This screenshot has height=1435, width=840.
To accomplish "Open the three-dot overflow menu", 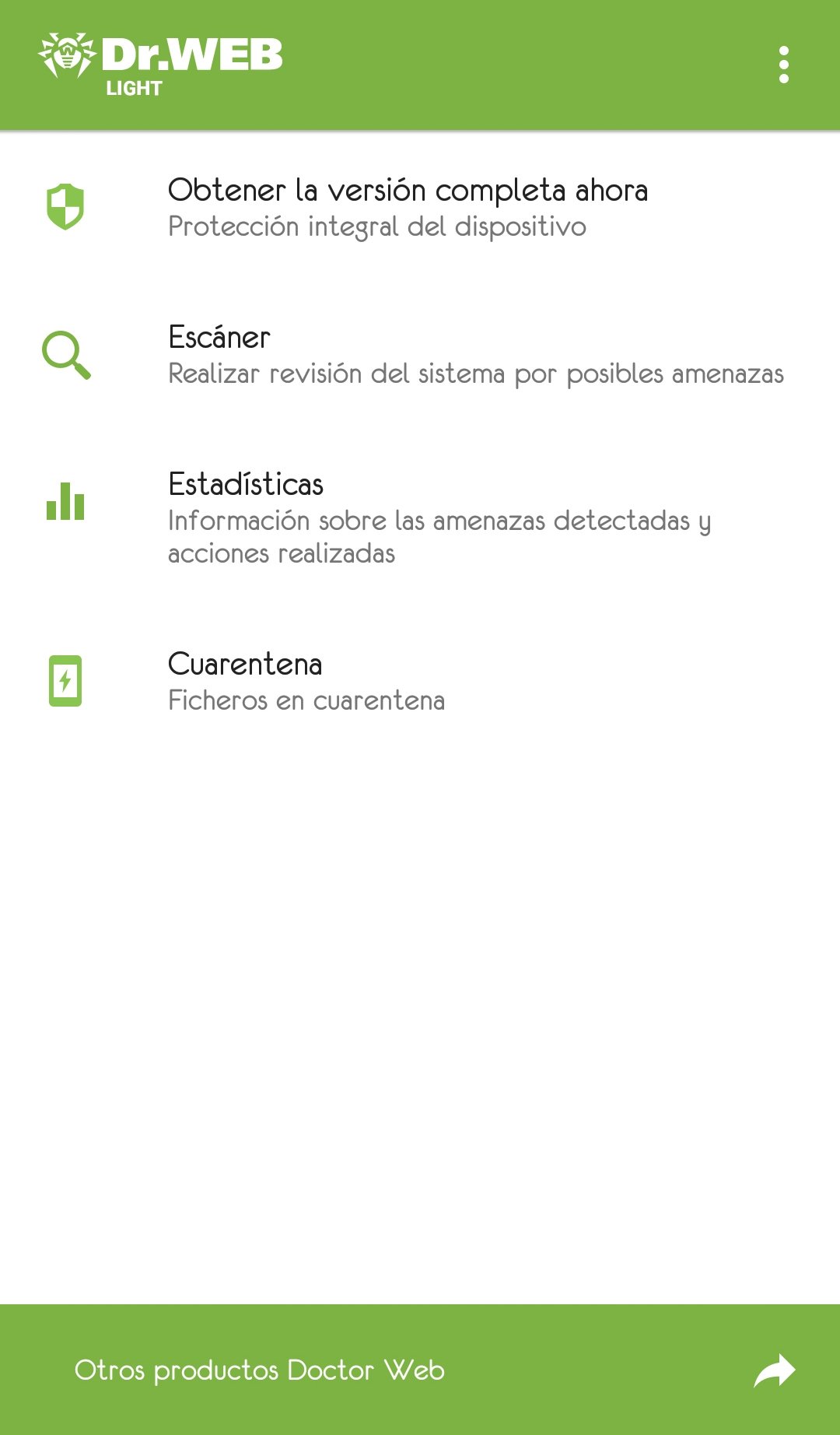I will (x=783, y=65).
